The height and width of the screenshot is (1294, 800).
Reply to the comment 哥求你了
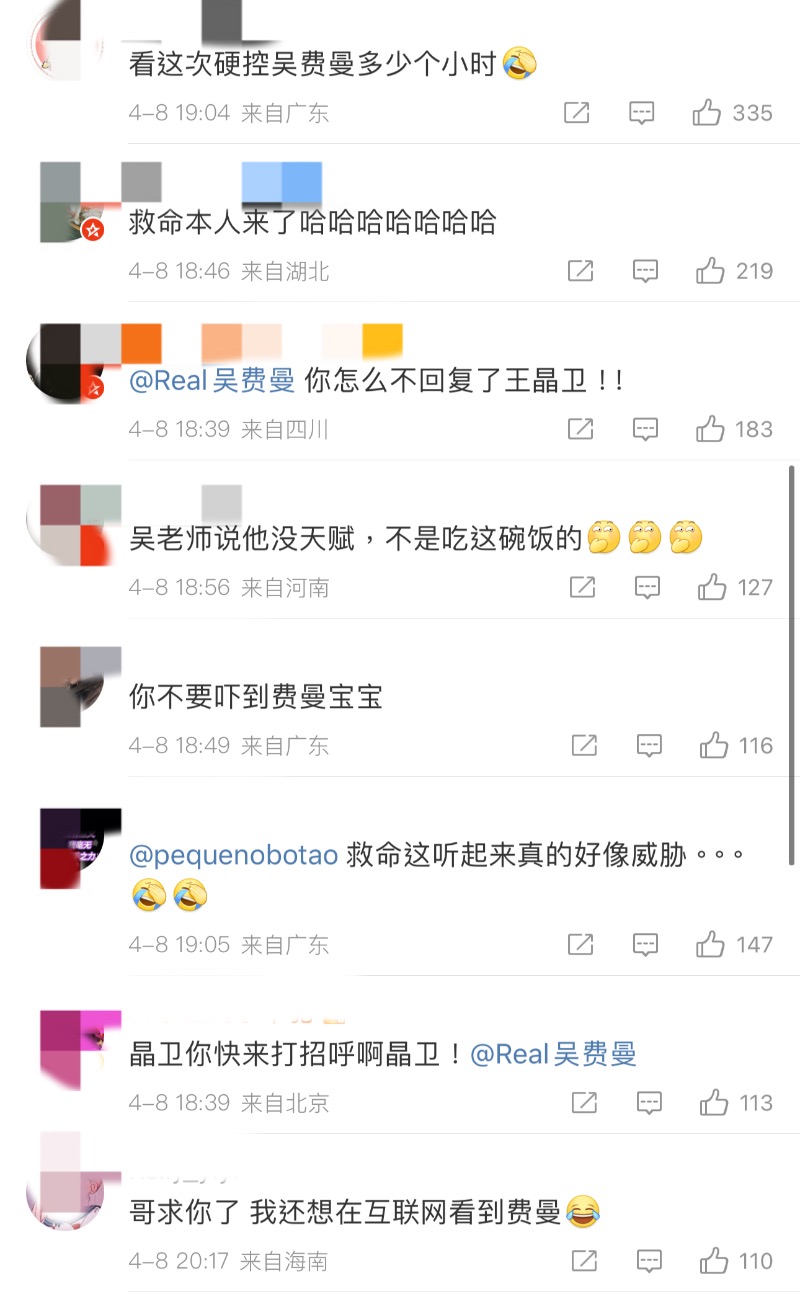click(648, 1261)
